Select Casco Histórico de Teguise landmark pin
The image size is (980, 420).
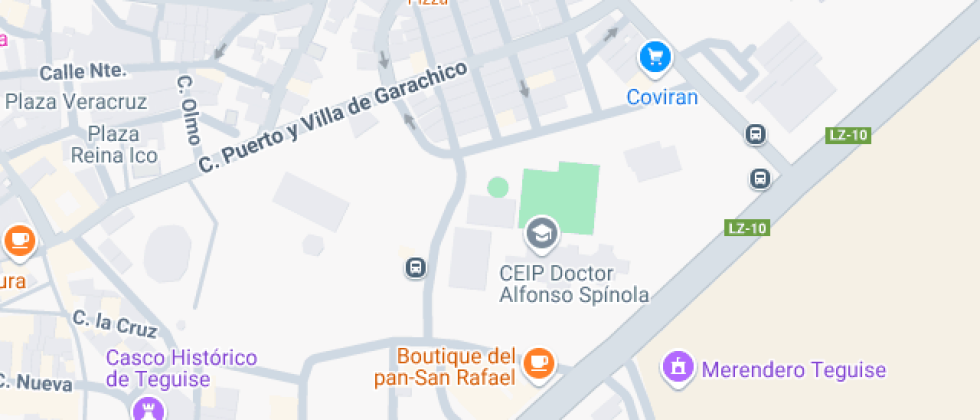click(x=146, y=408)
